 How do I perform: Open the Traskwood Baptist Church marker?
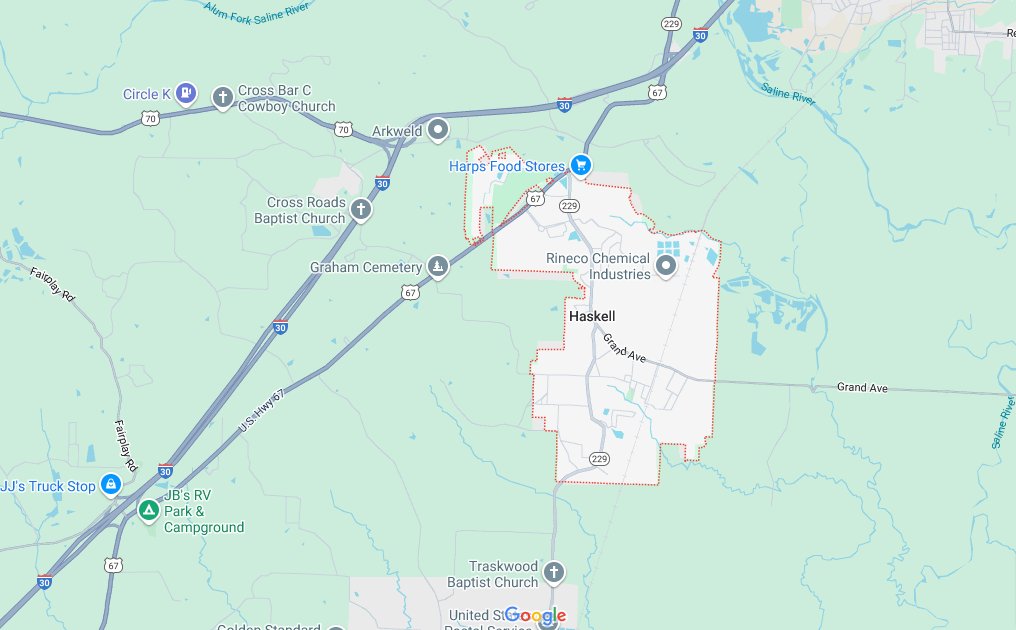[554, 573]
